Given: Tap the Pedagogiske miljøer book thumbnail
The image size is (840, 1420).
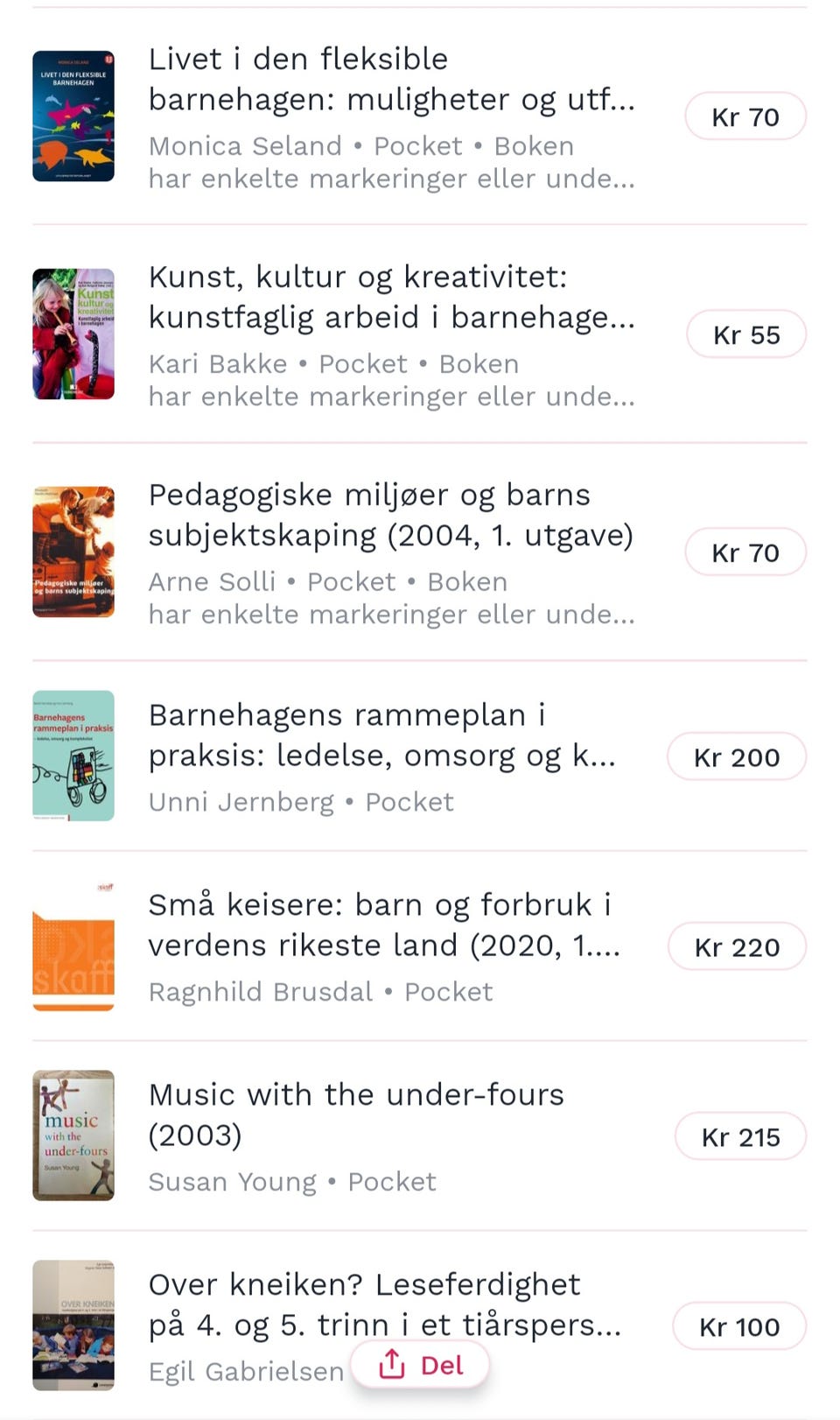Looking at the screenshot, I should click(x=73, y=552).
